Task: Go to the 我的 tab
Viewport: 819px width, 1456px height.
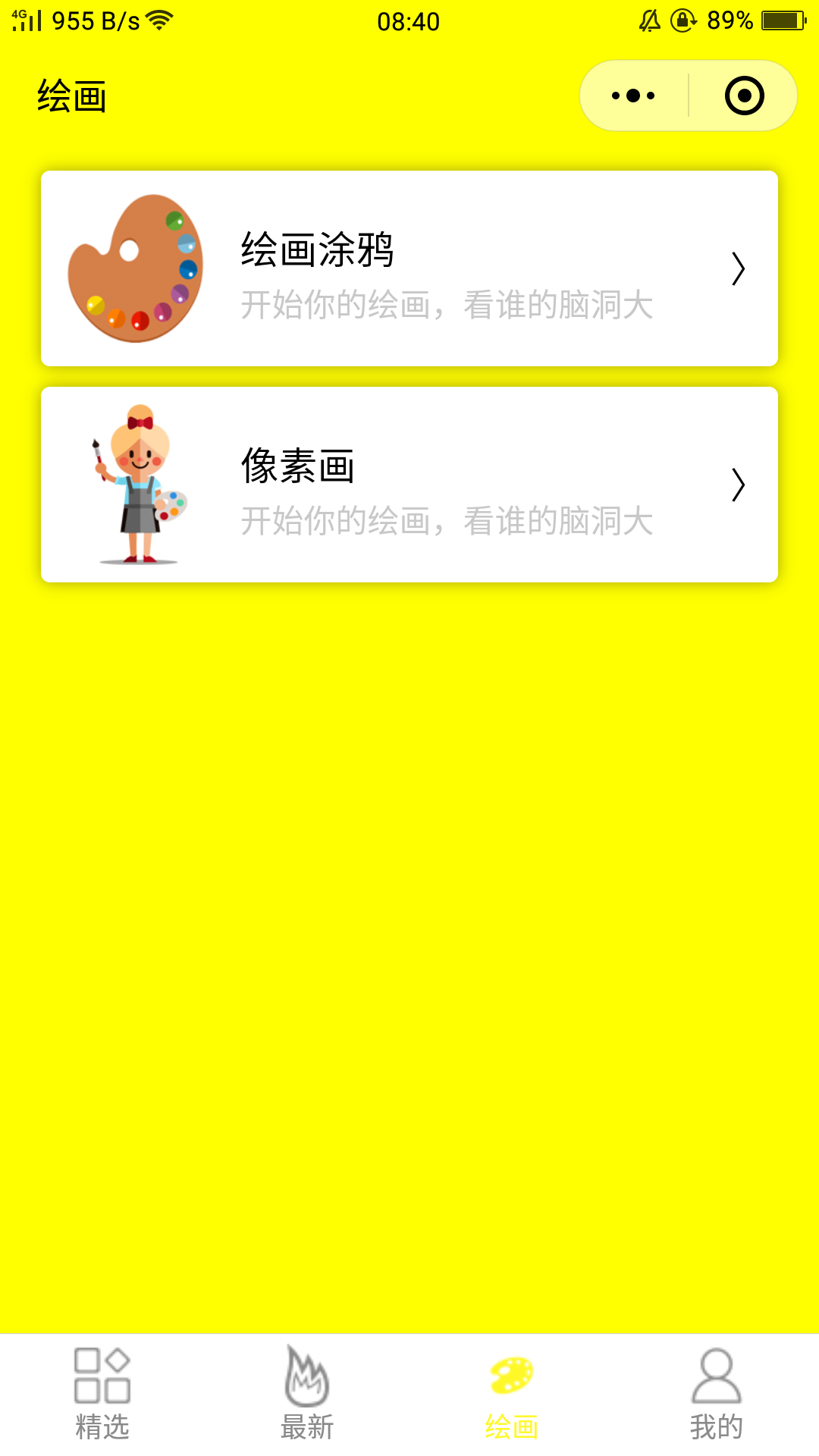Action: pos(717,1394)
